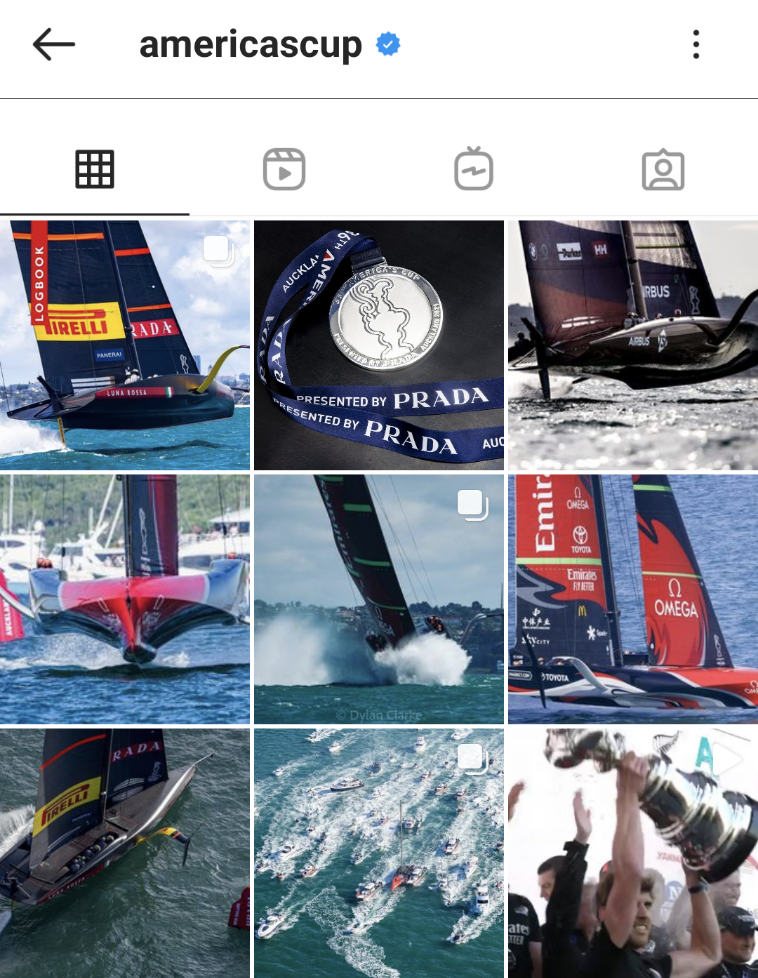The image size is (758, 978).
Task: Open the IGTV videos tab
Action: 474,168
